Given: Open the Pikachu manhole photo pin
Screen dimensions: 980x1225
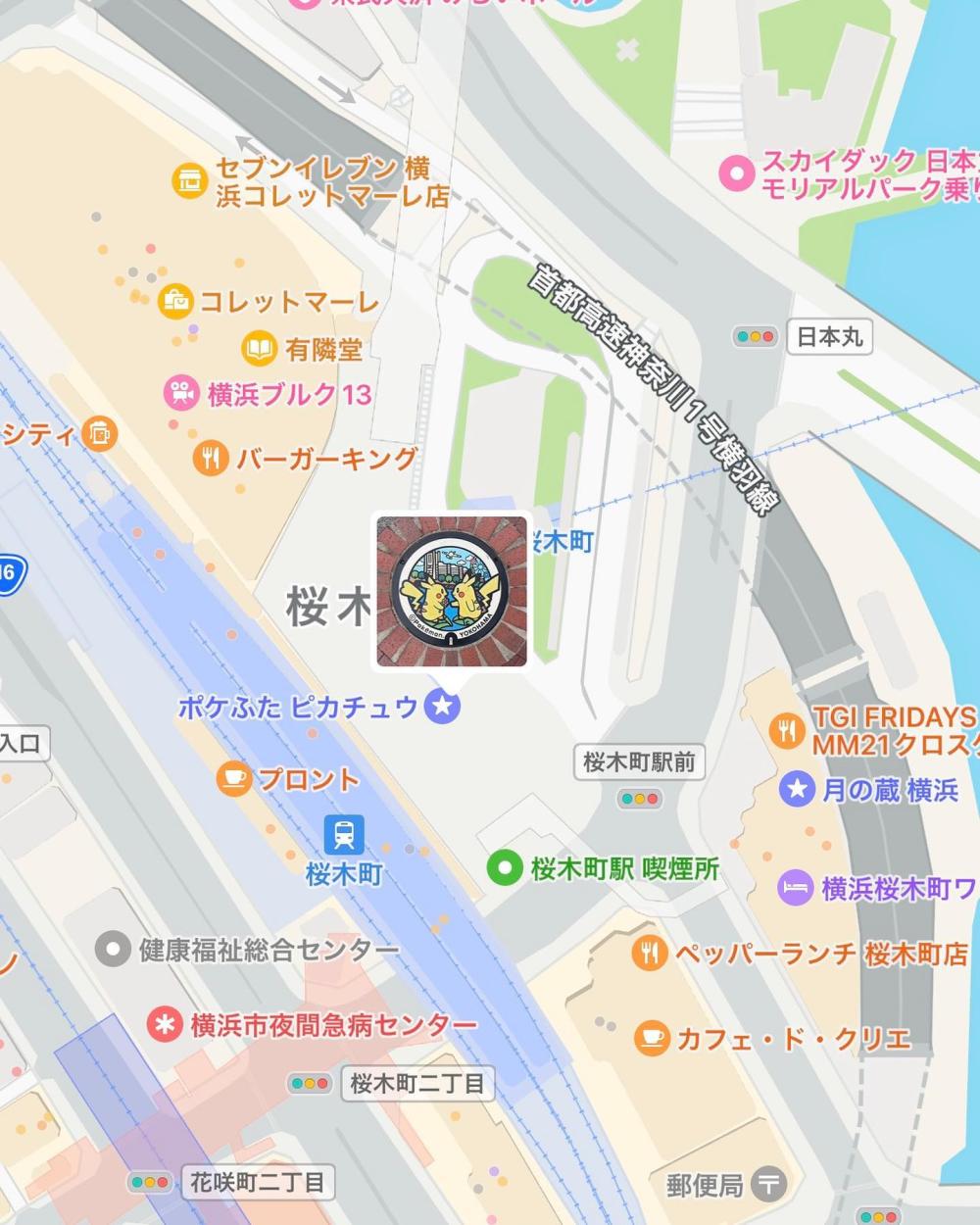Looking at the screenshot, I should point(452,592).
